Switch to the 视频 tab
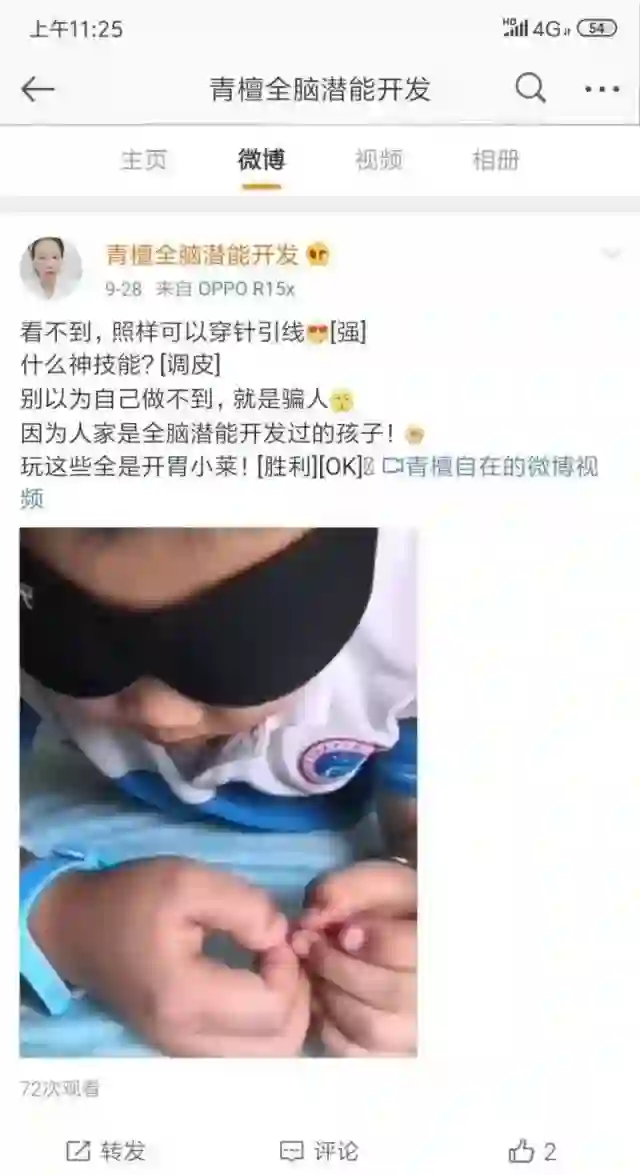 coord(379,160)
